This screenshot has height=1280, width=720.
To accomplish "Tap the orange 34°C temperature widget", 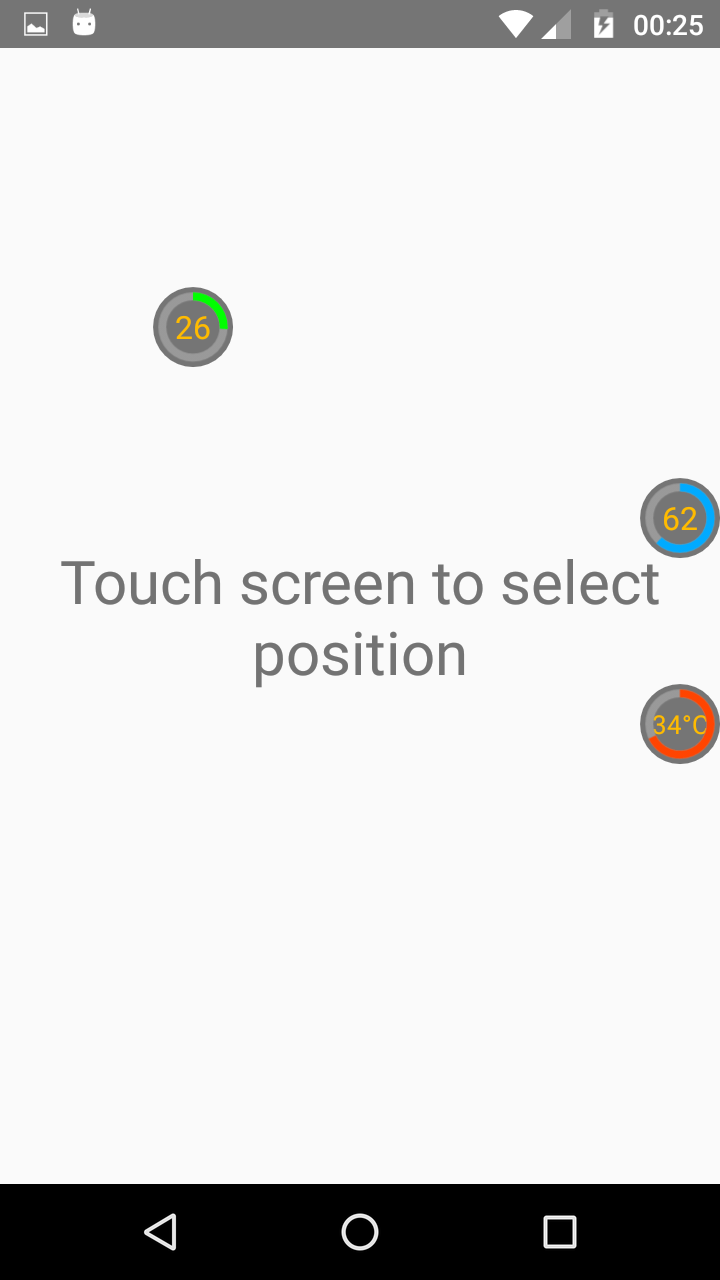I will [680, 724].
